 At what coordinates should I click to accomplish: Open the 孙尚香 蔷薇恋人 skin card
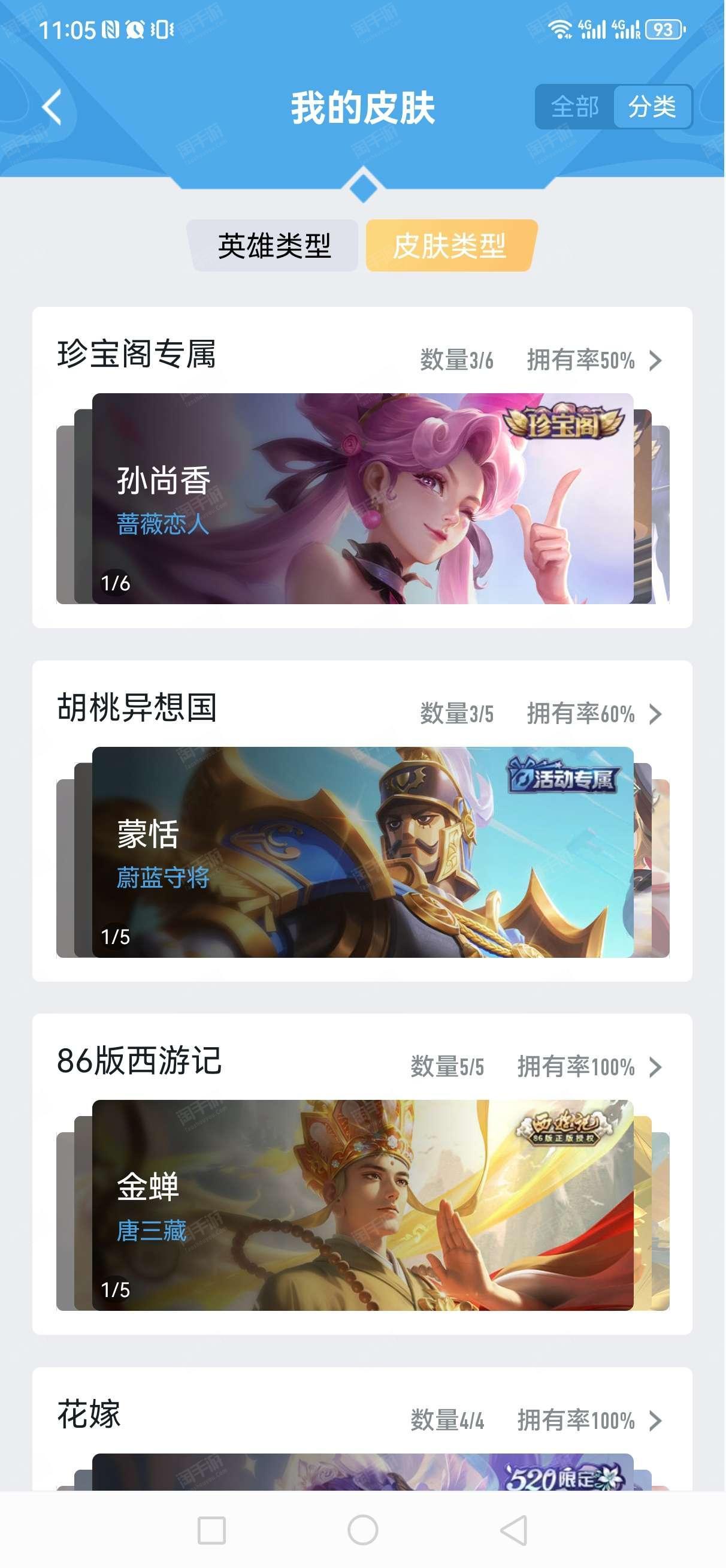tap(362, 499)
